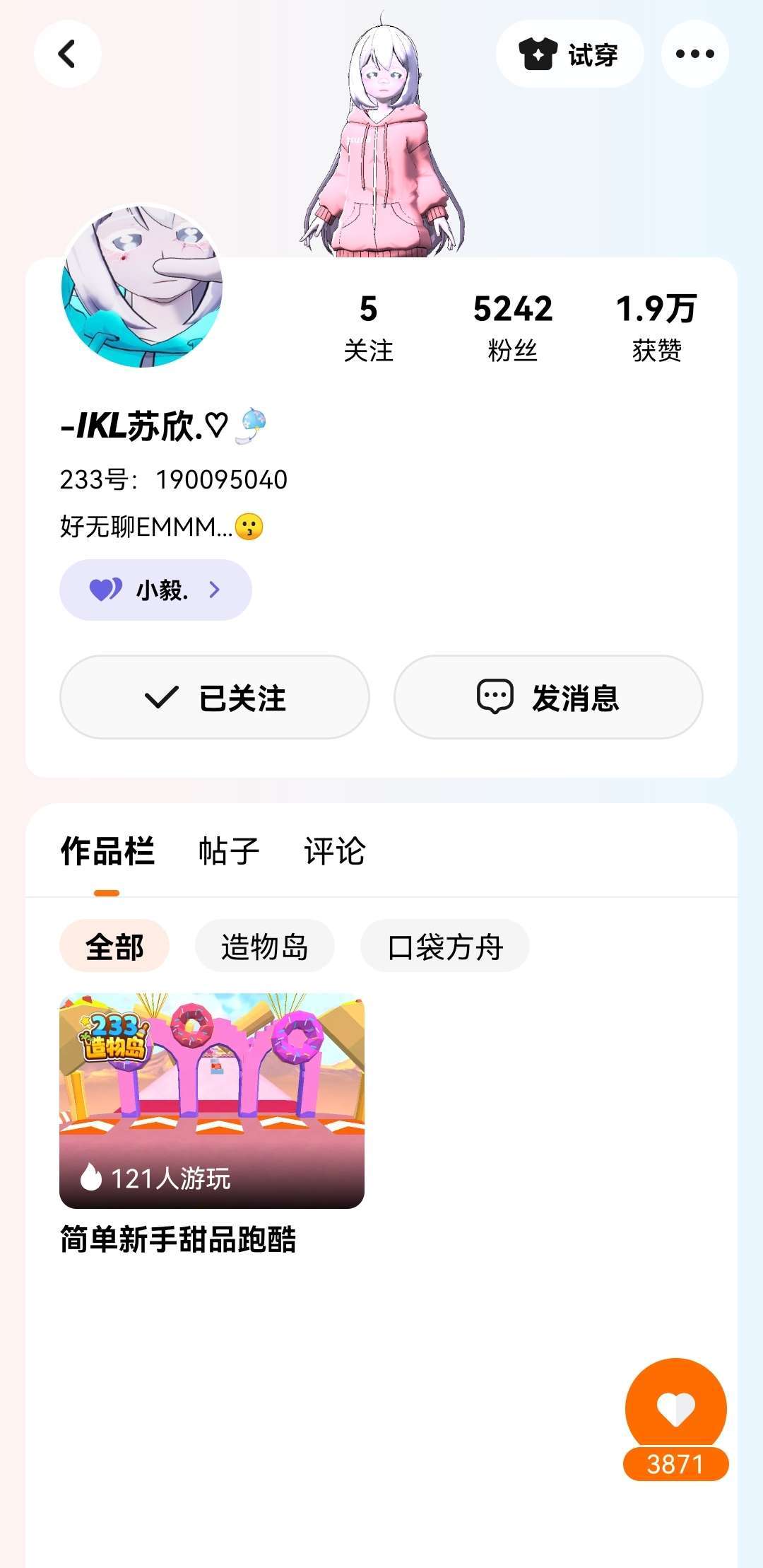Tap the 试穿 try-on button

(x=569, y=54)
